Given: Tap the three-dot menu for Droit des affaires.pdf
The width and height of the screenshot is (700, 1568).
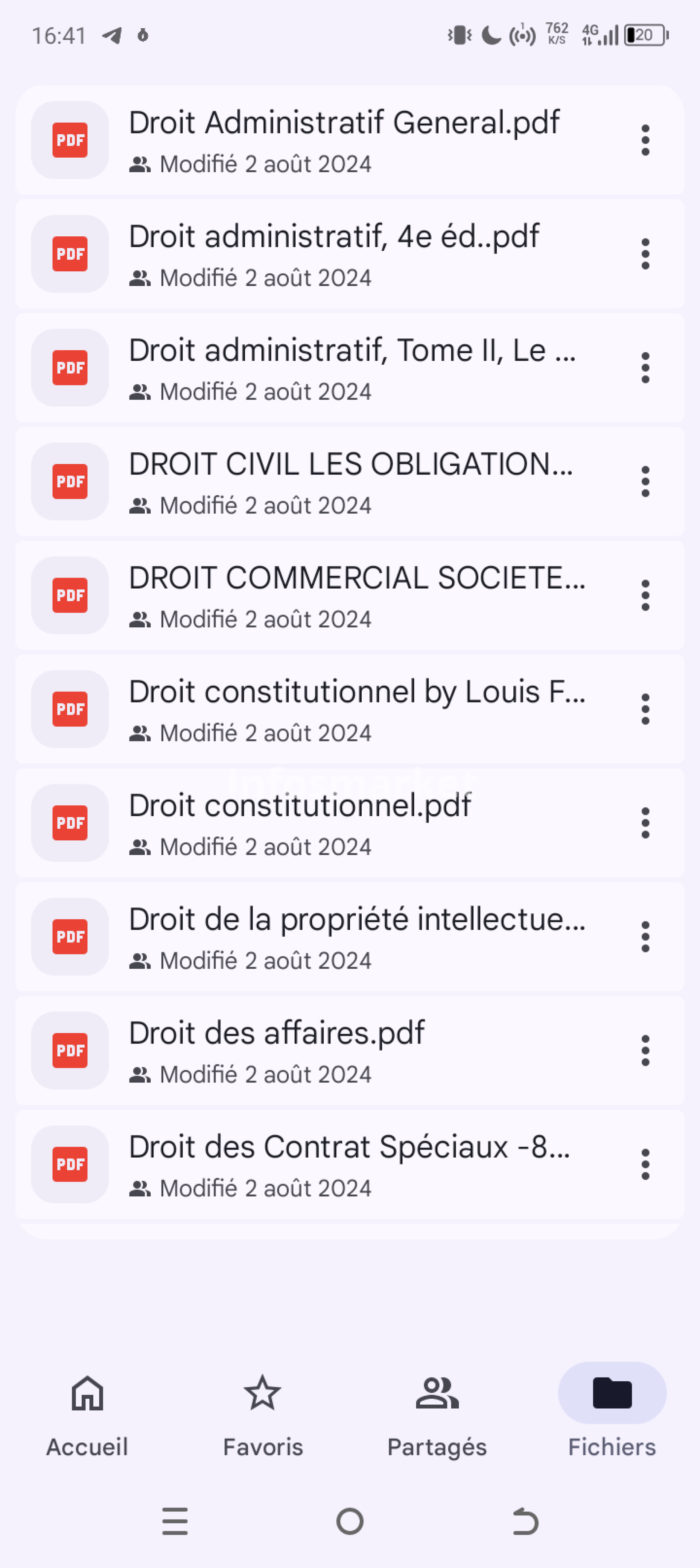Looking at the screenshot, I should [645, 1050].
